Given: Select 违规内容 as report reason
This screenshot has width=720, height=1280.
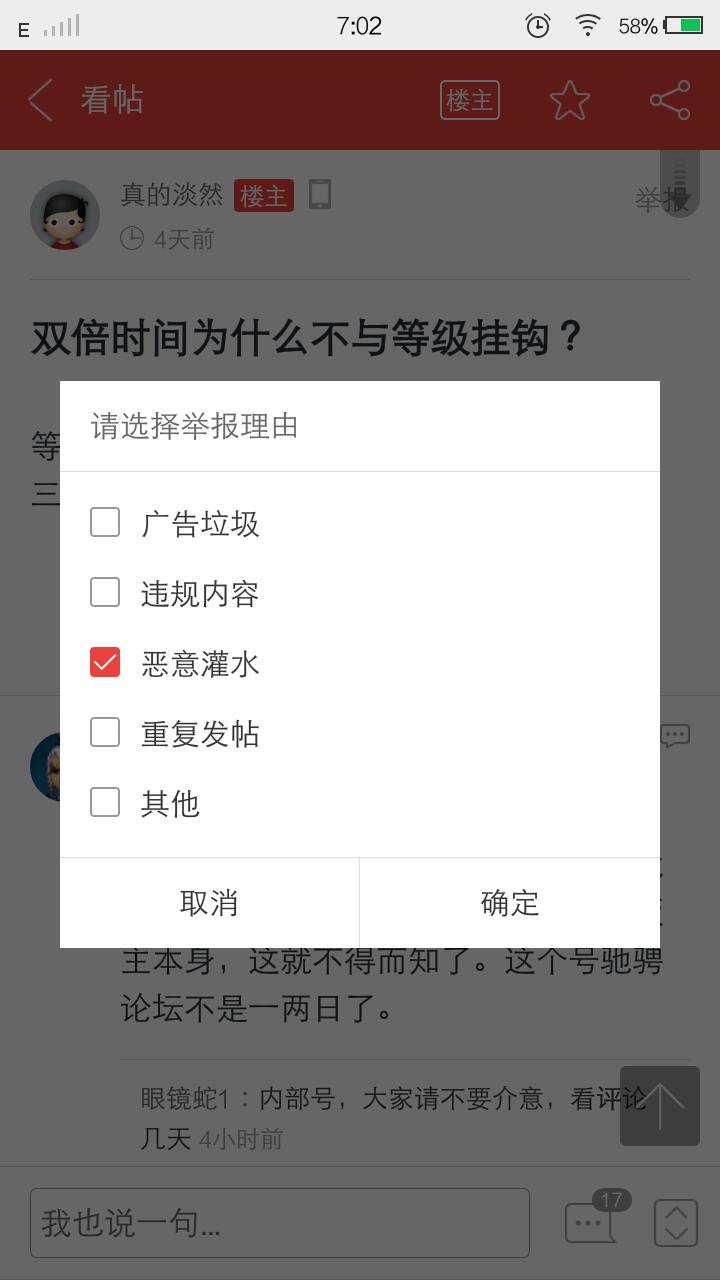Looking at the screenshot, I should click(x=105, y=592).
